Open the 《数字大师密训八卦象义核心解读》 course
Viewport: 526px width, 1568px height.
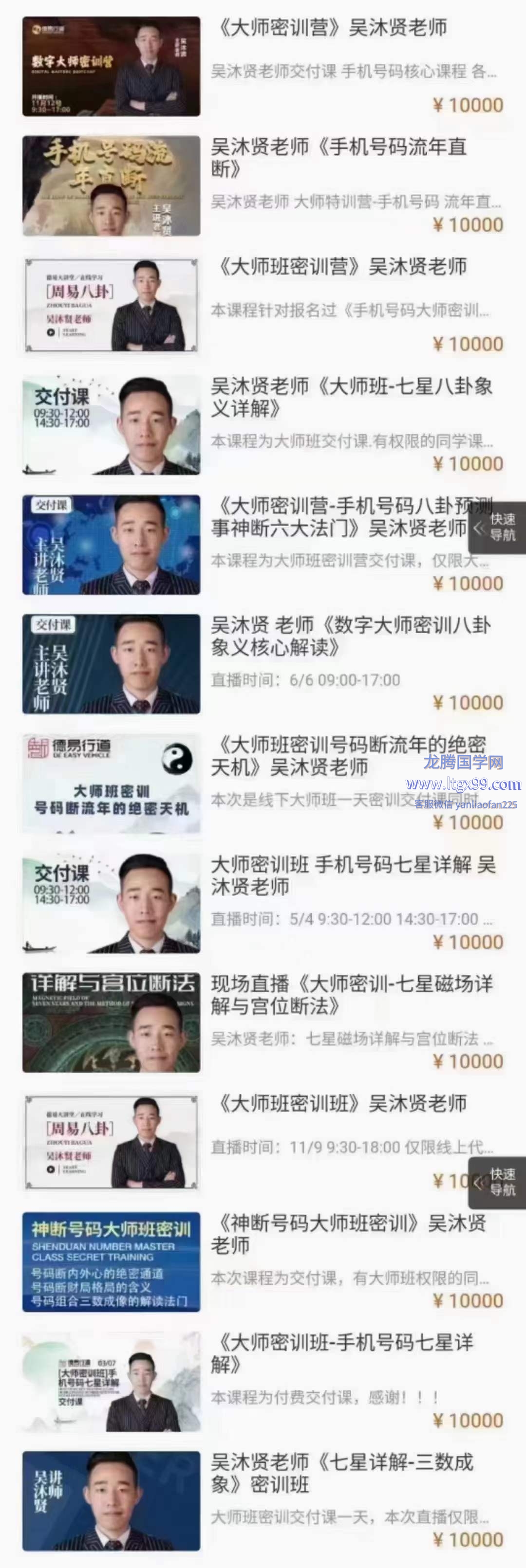[x=351, y=636]
